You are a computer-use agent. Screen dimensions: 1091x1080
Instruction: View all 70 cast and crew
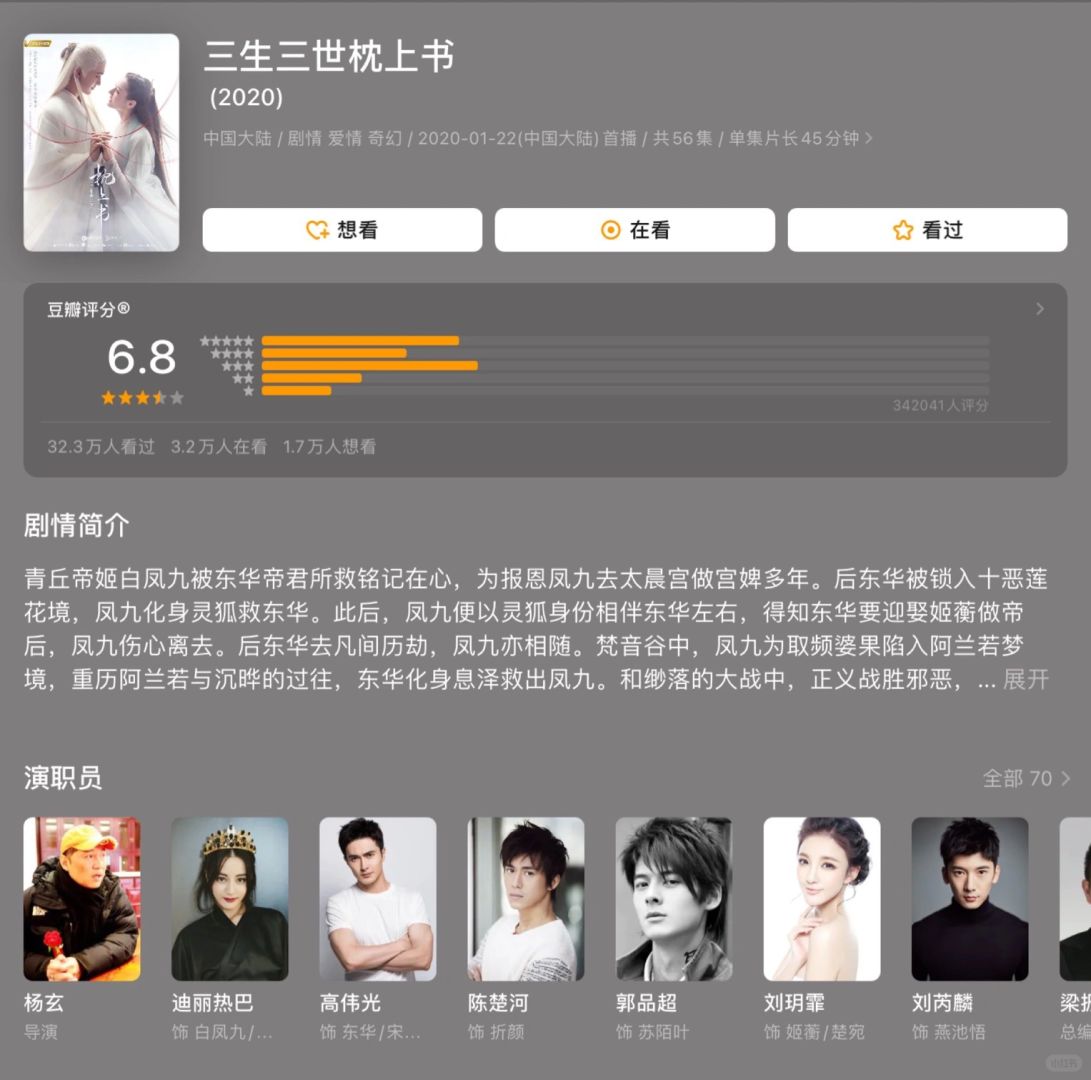(x=1026, y=778)
